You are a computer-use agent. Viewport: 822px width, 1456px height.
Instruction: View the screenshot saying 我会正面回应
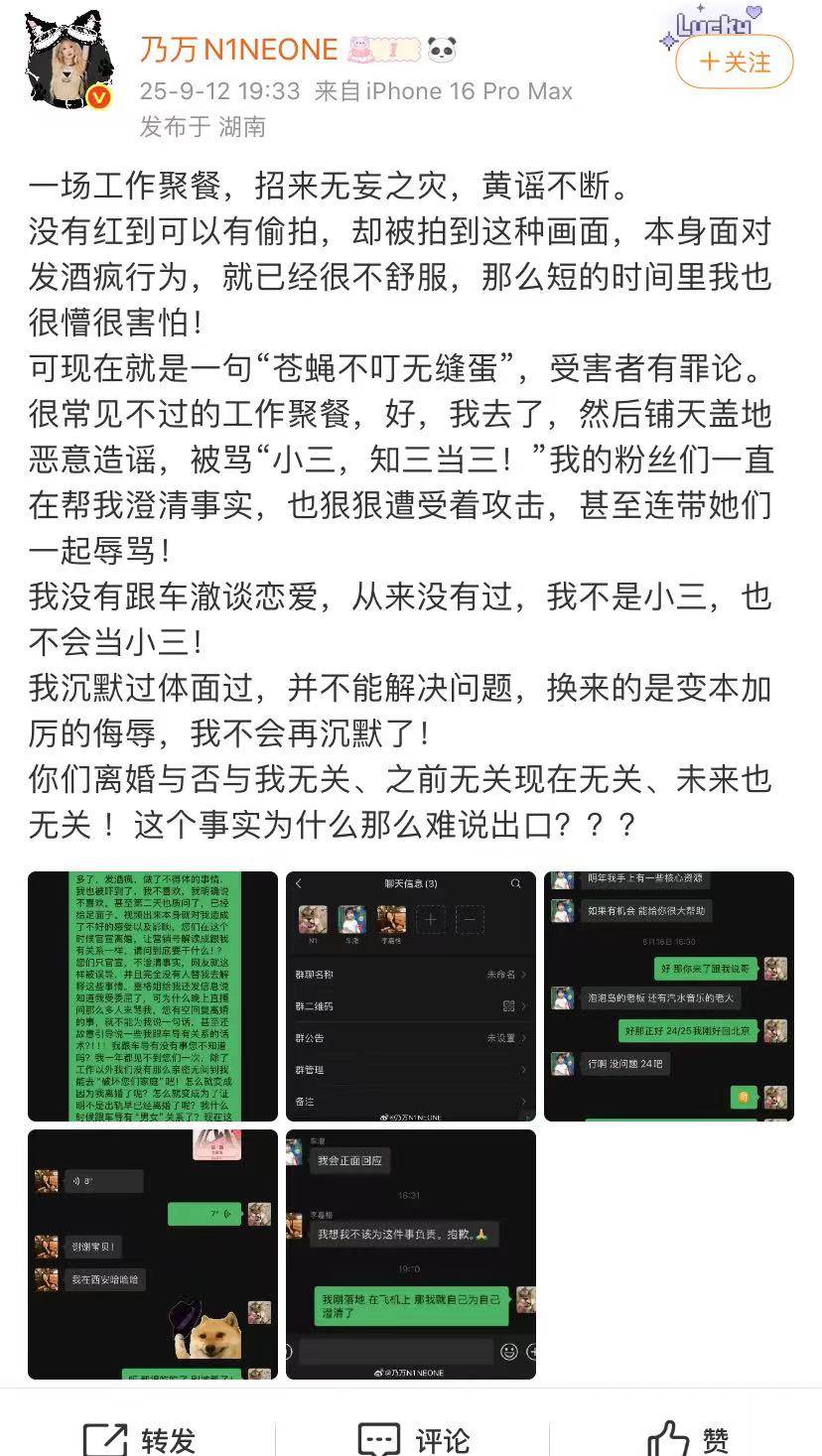[410, 1254]
